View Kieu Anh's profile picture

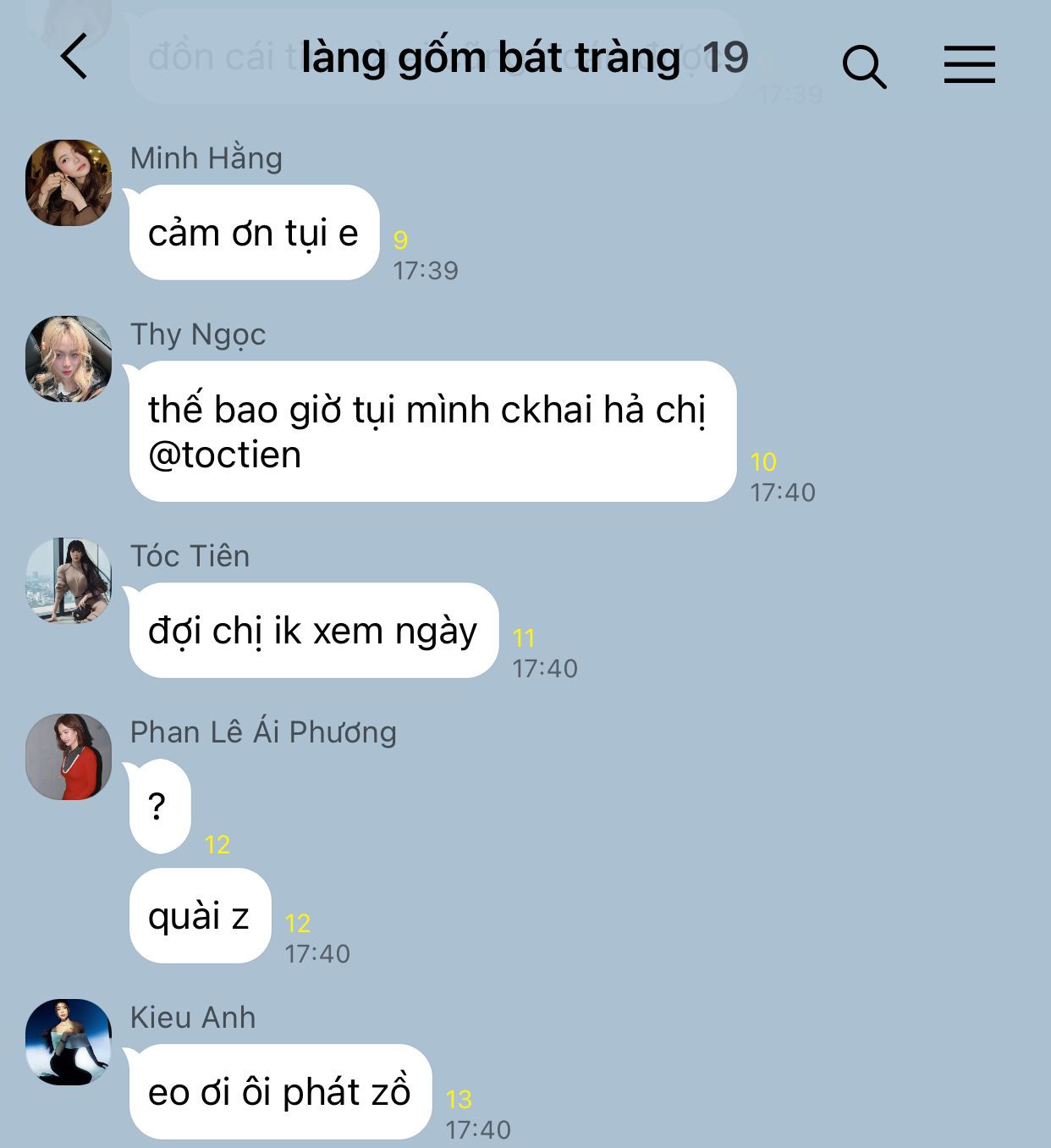click(69, 1042)
